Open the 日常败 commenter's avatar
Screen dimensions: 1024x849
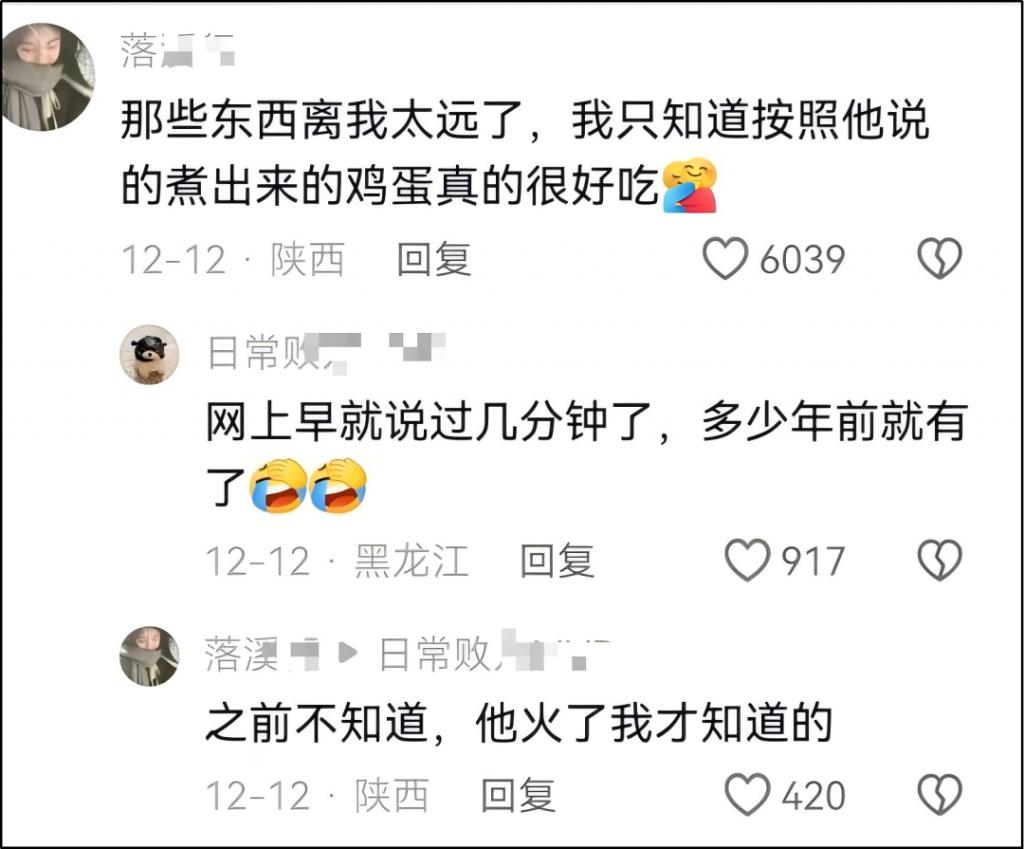pyautogui.click(x=150, y=354)
